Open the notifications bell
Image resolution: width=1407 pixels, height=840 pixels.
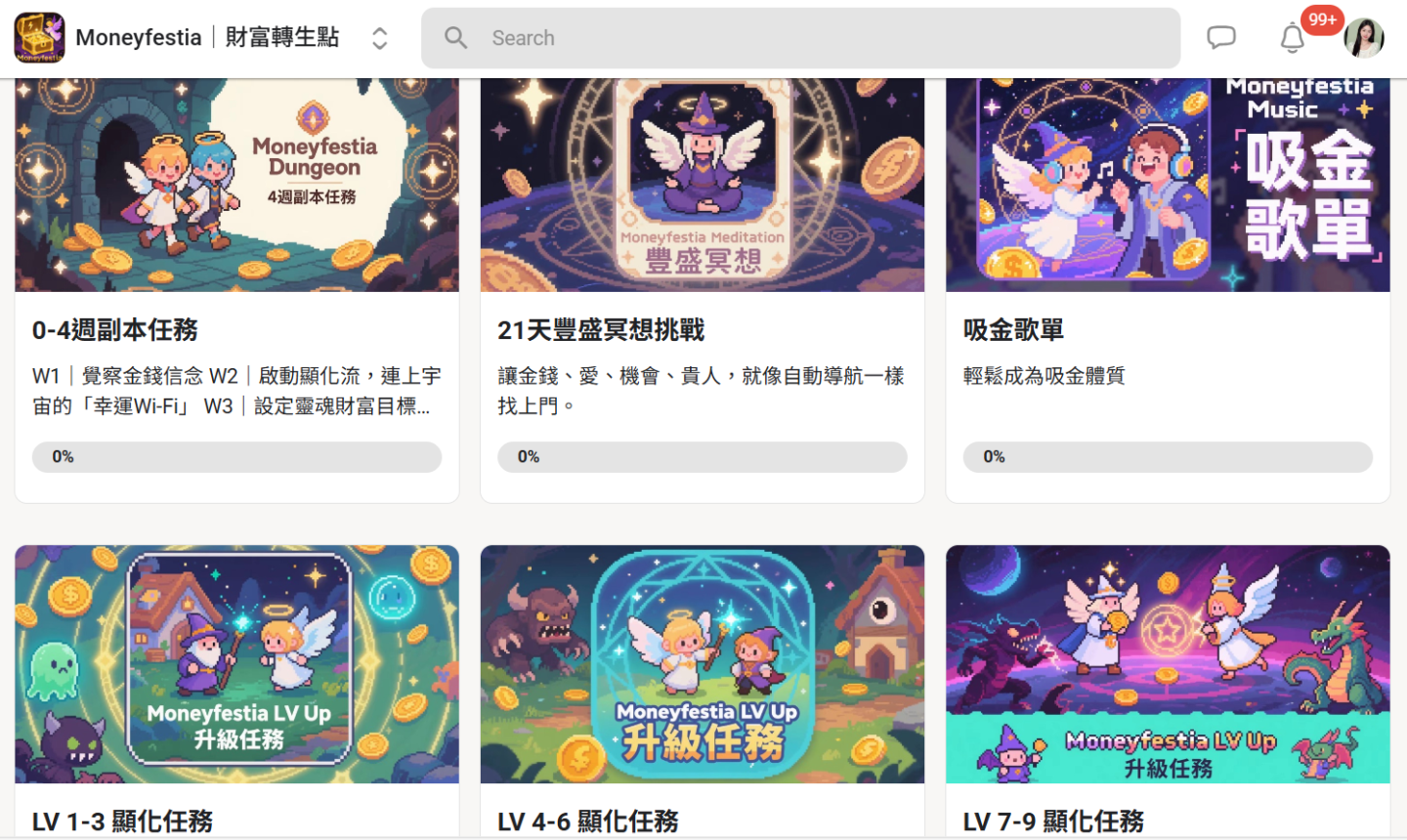(1292, 39)
